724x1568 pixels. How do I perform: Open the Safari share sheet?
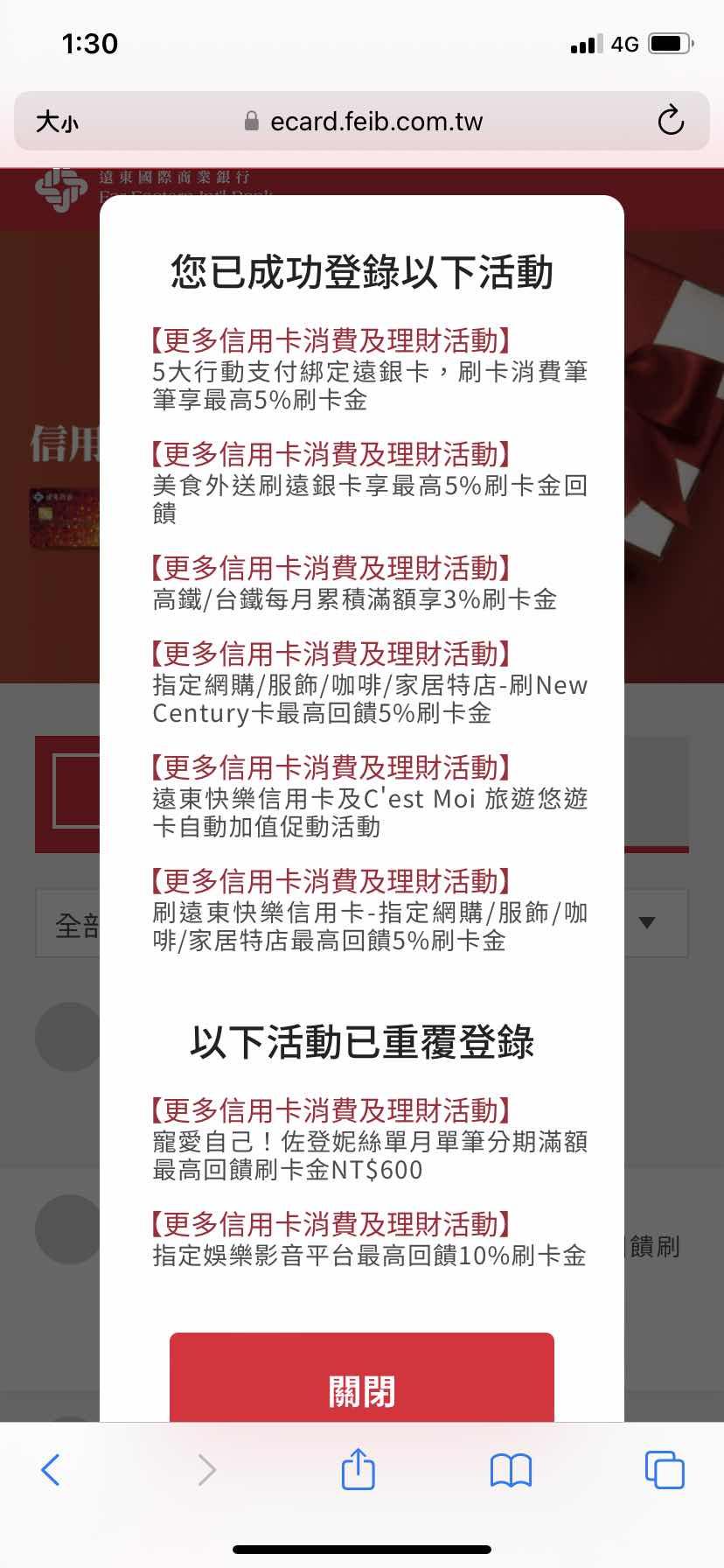pos(358,1469)
